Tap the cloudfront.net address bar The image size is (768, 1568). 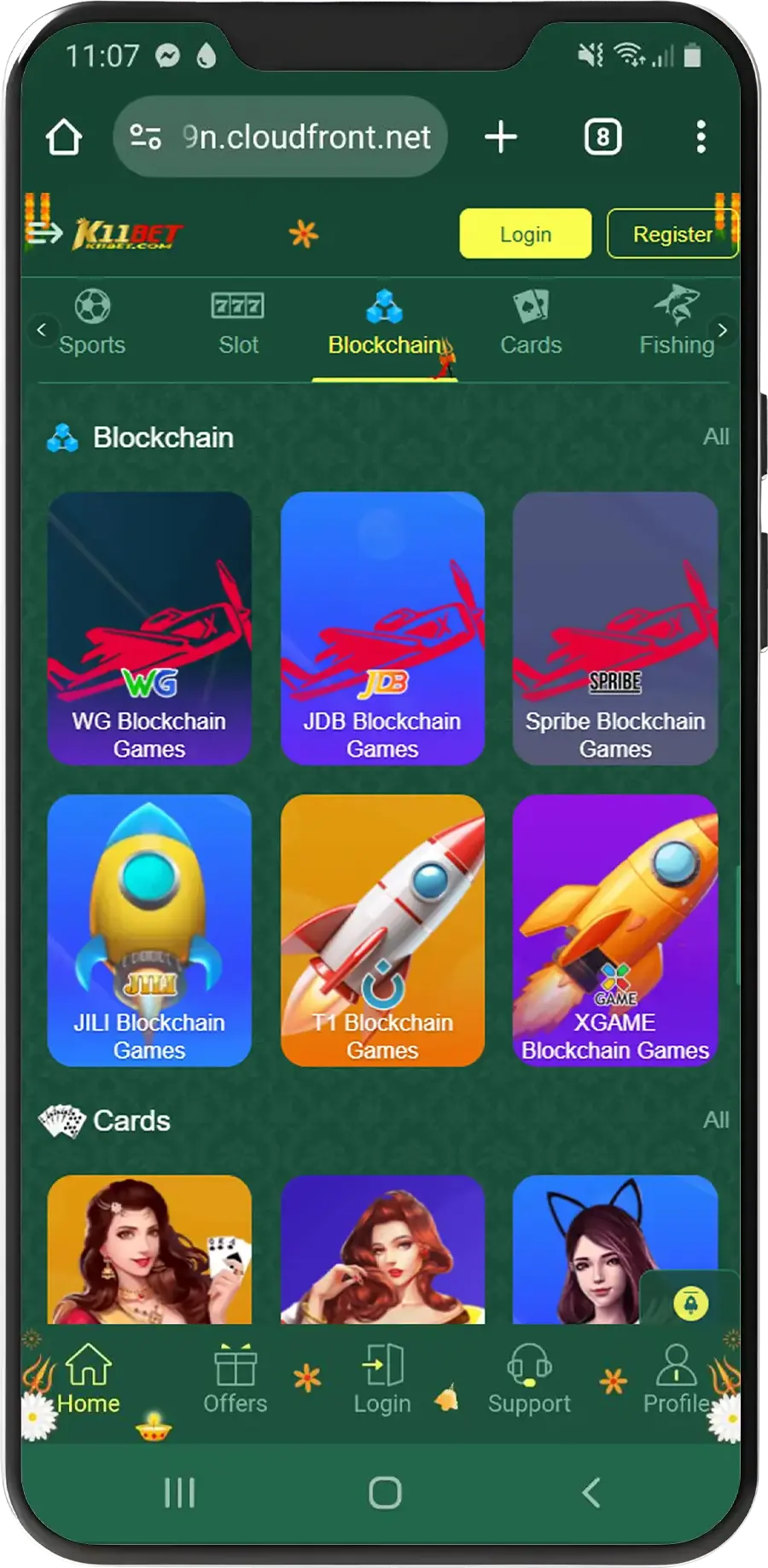[282, 136]
